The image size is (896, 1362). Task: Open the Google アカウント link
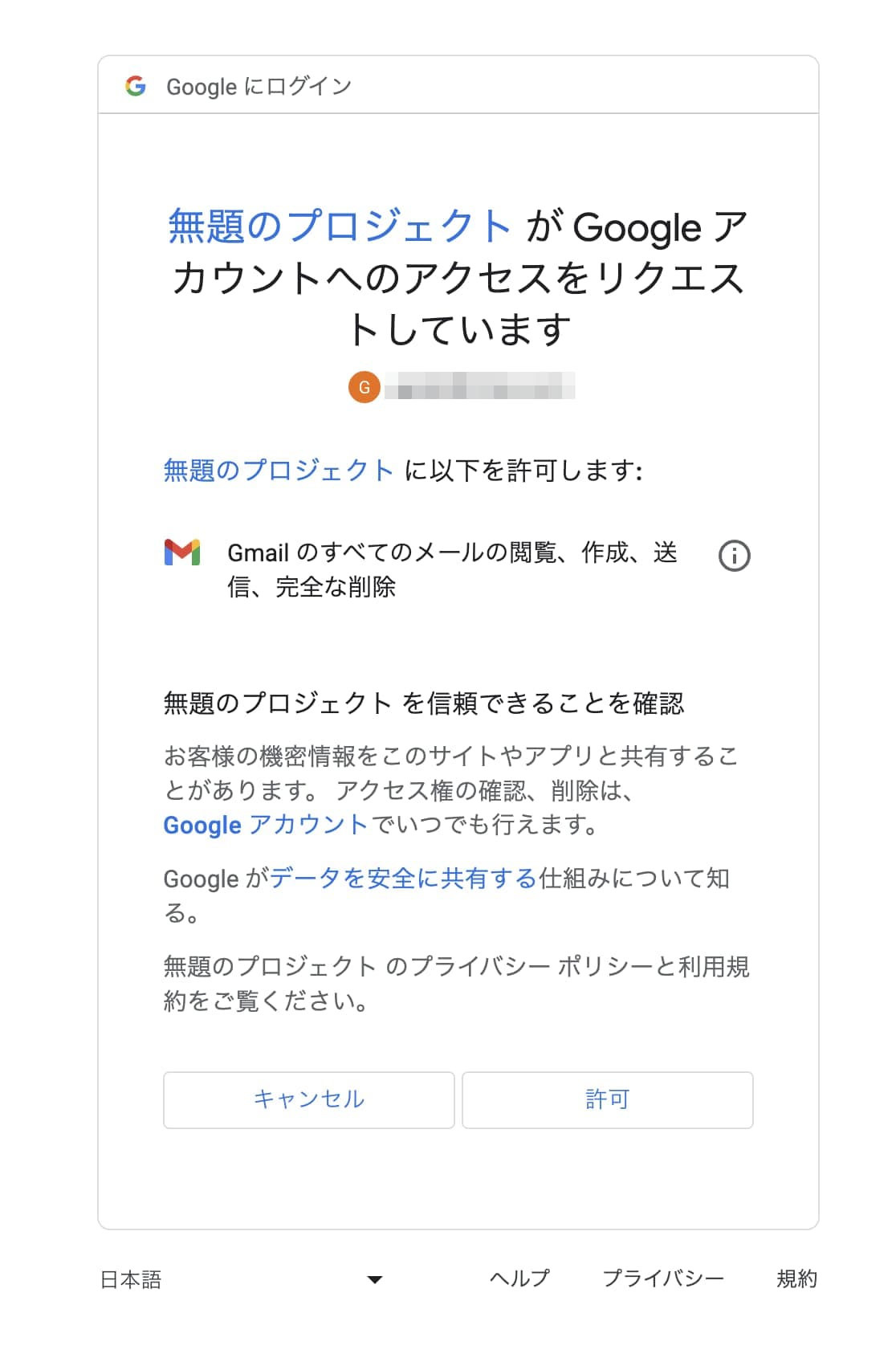click(263, 825)
